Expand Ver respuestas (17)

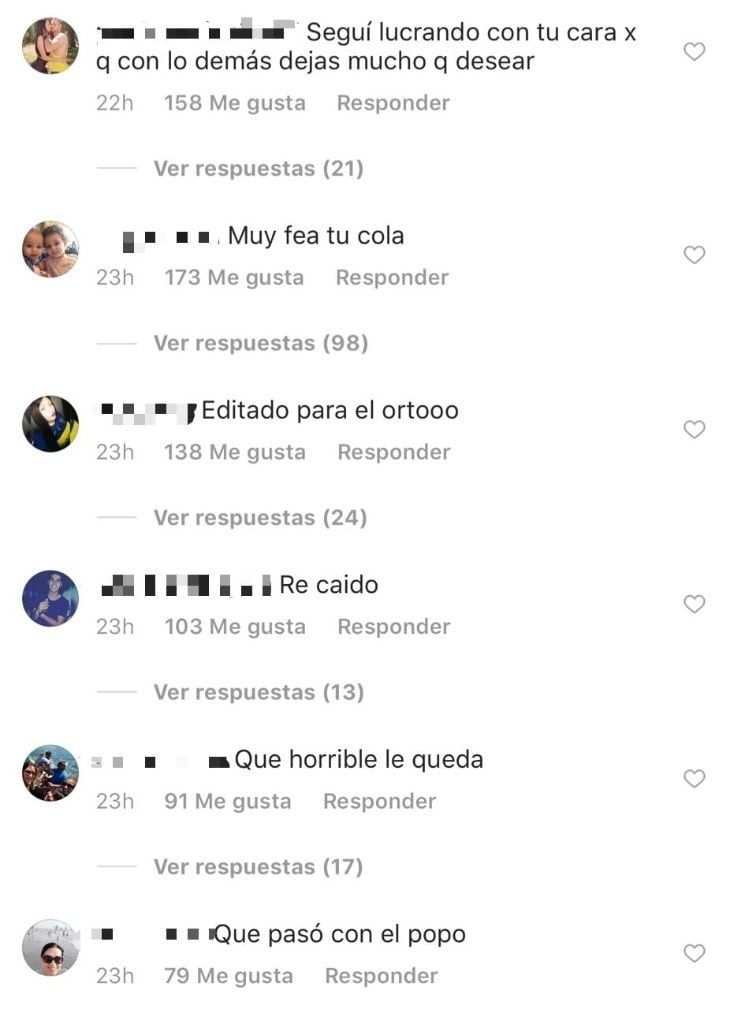258,867
